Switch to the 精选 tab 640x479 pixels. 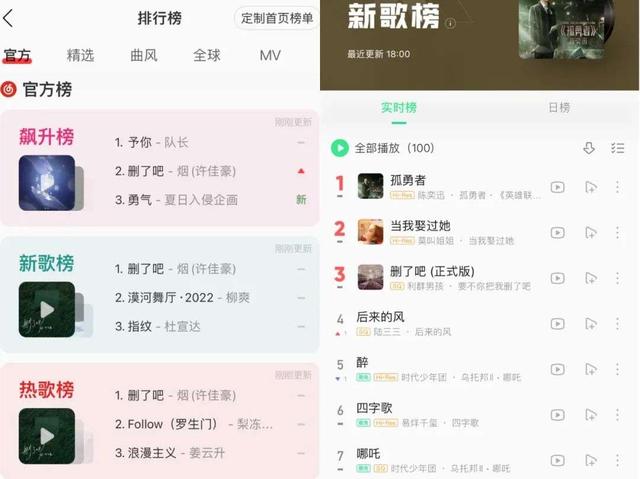pos(80,55)
